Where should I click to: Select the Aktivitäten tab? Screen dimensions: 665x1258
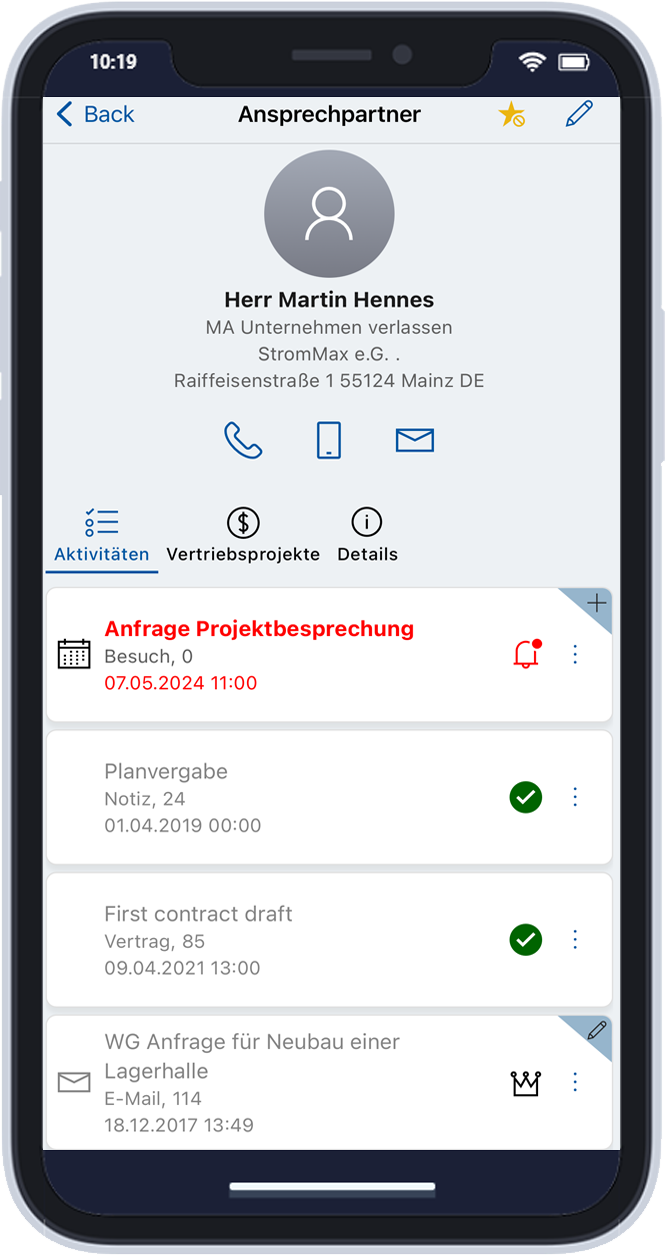(101, 538)
